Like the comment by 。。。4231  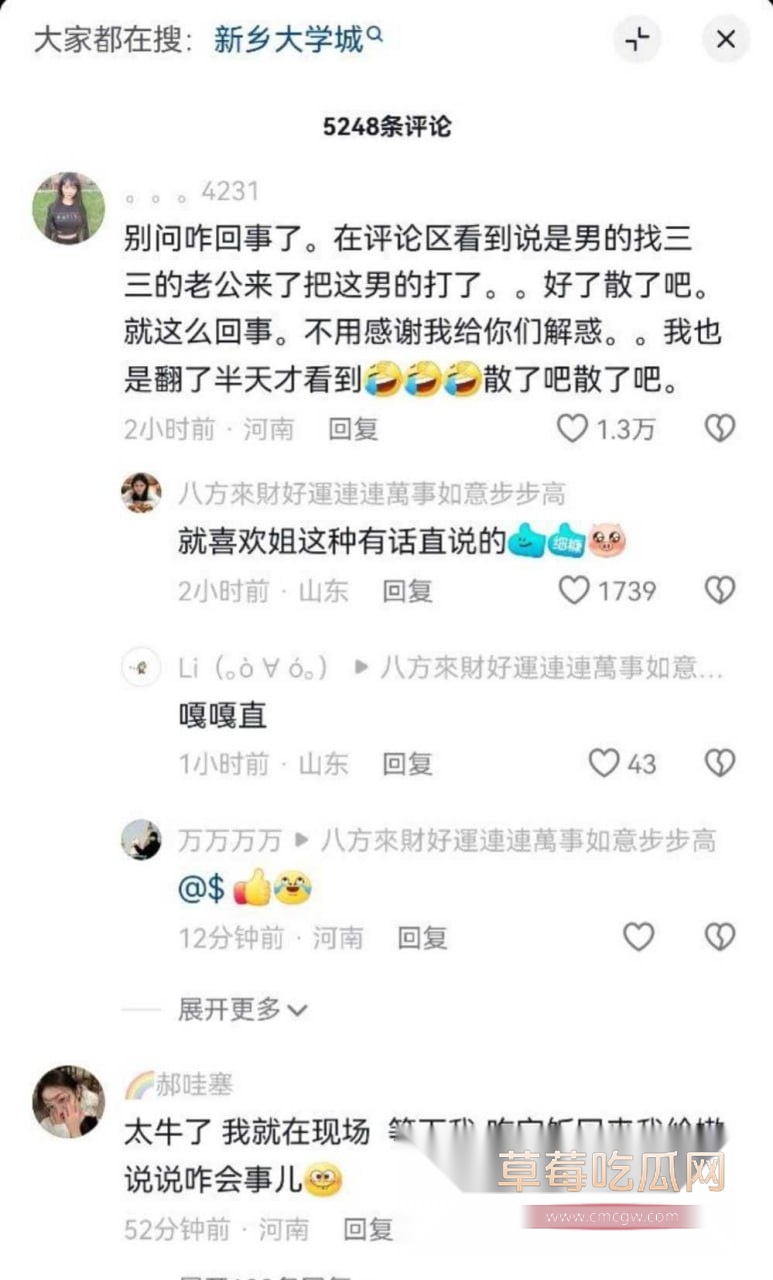(x=572, y=429)
